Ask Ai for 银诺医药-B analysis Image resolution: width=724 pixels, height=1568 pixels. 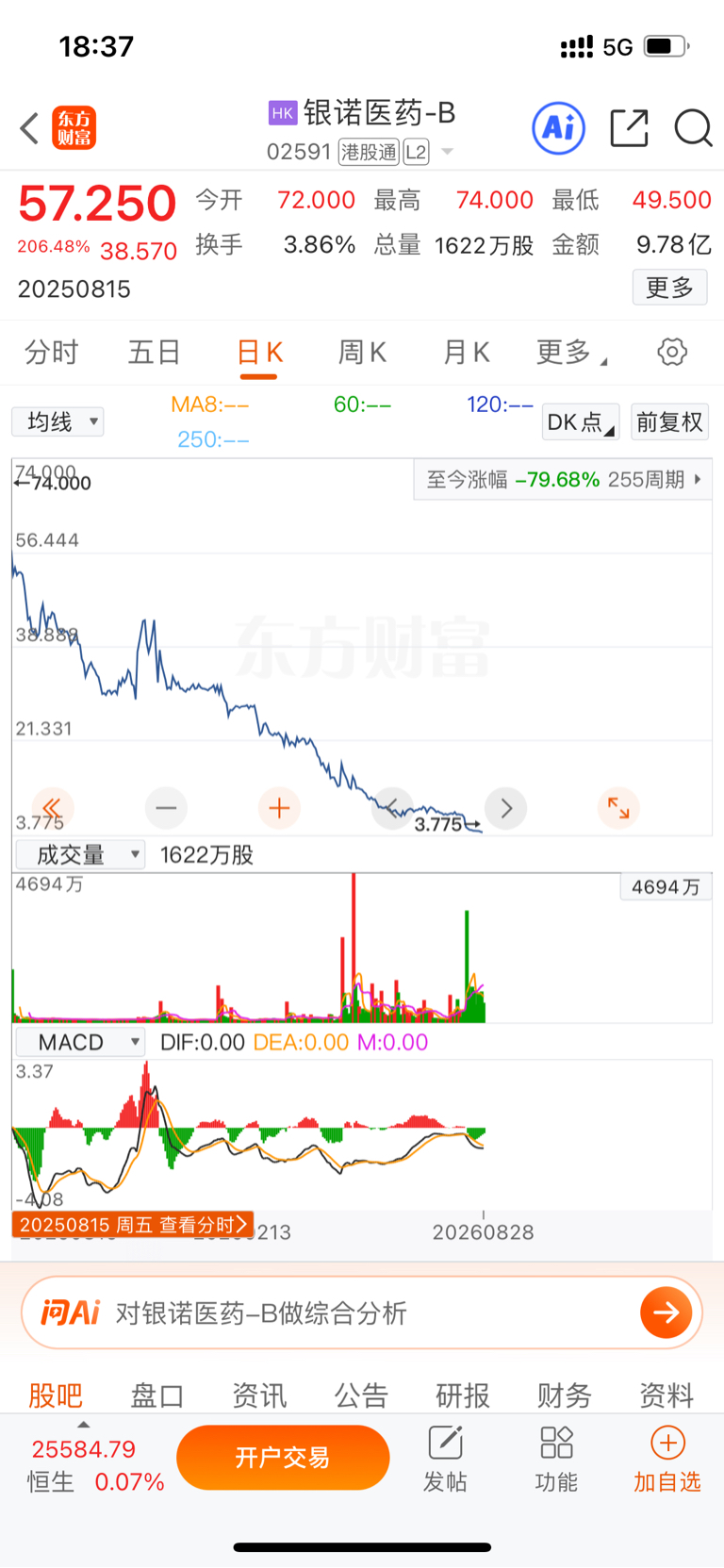pyautogui.click(x=362, y=1312)
